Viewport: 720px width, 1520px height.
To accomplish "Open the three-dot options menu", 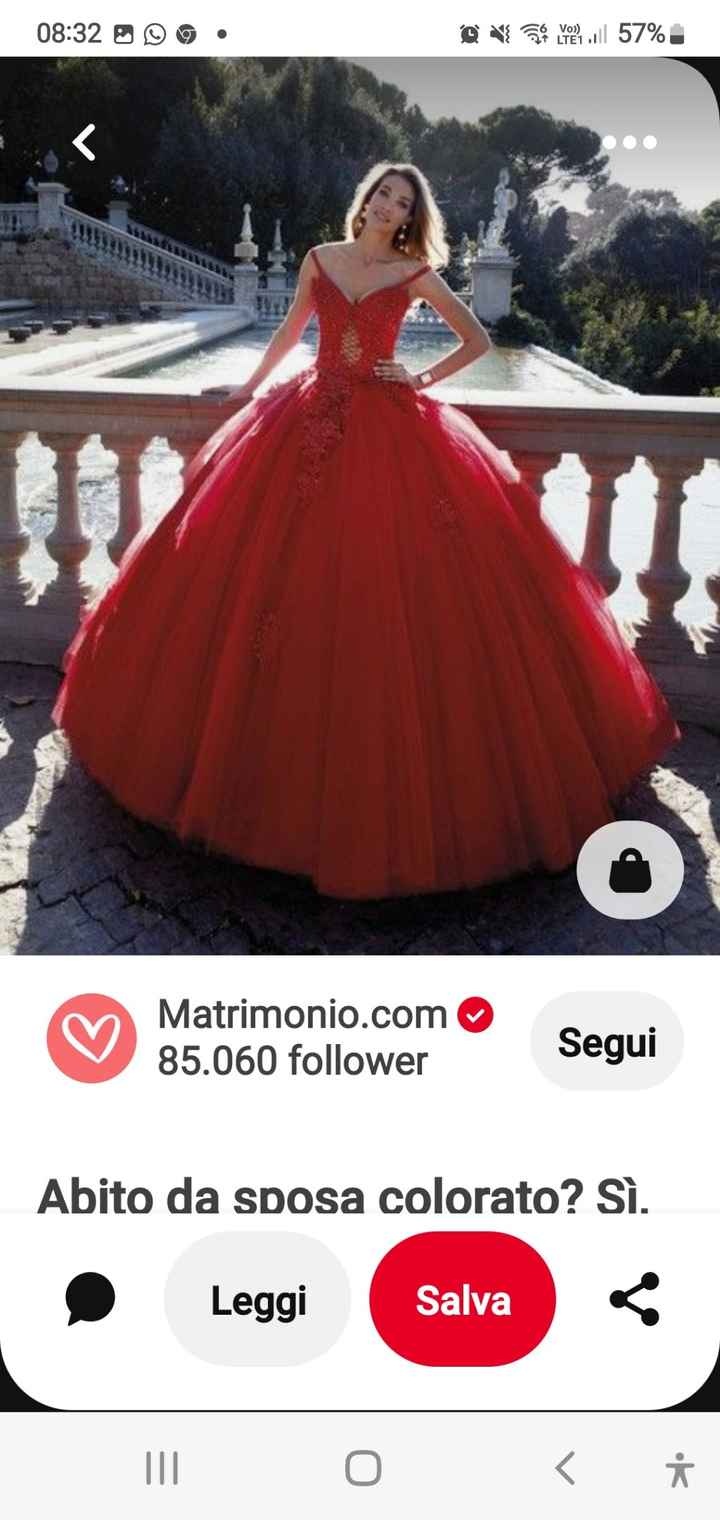I will (x=630, y=141).
